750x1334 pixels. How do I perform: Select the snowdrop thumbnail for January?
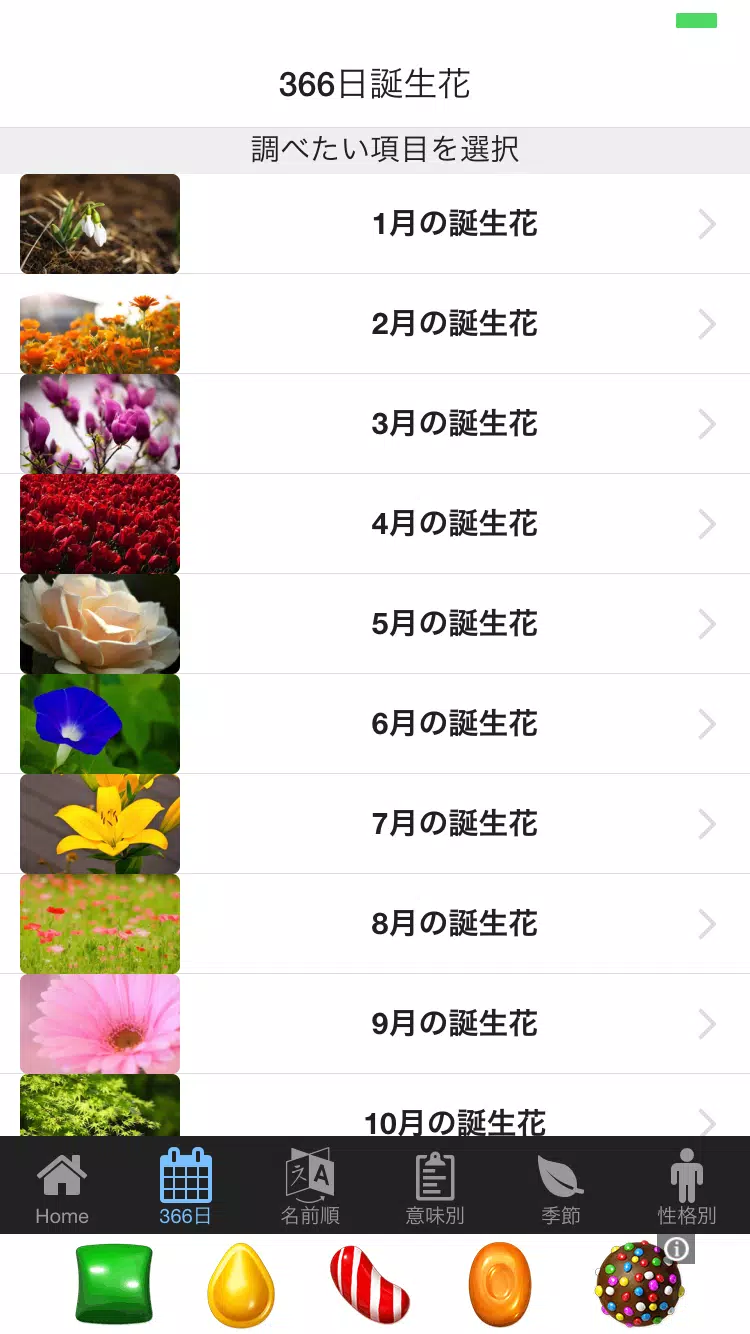(100, 224)
